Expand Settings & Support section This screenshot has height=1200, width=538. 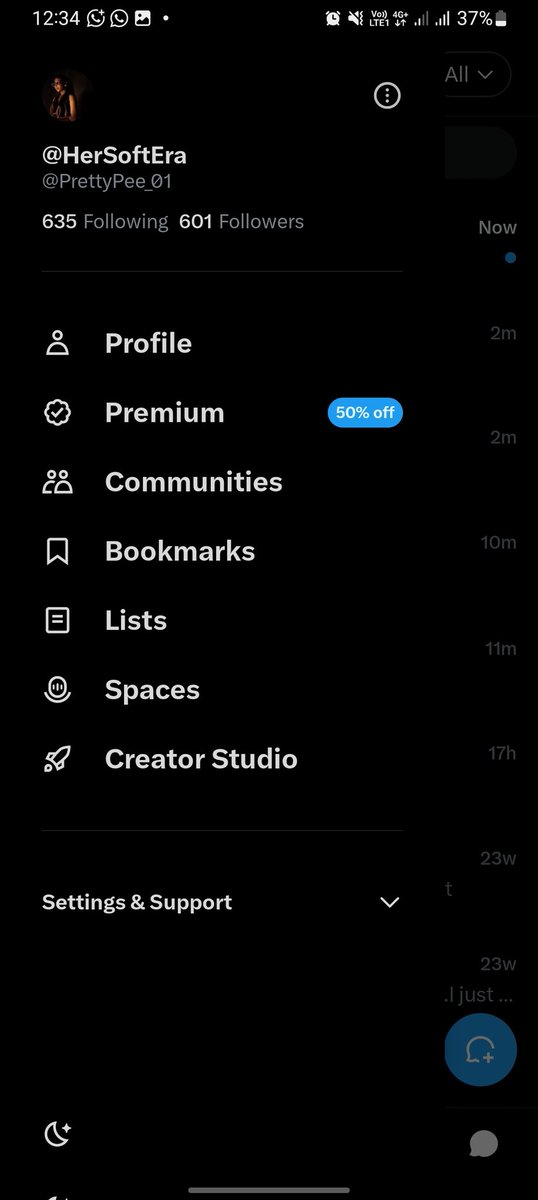(x=222, y=902)
